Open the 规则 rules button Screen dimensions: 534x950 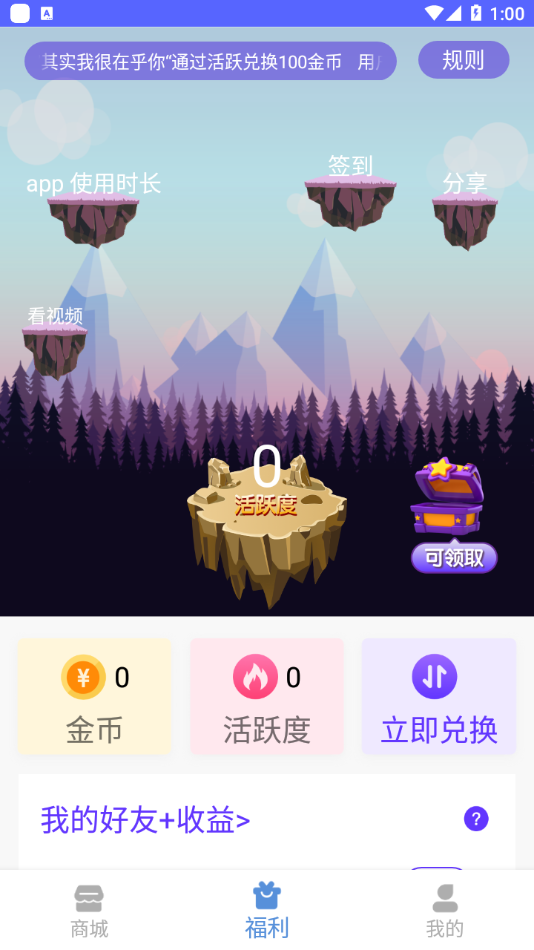click(463, 60)
